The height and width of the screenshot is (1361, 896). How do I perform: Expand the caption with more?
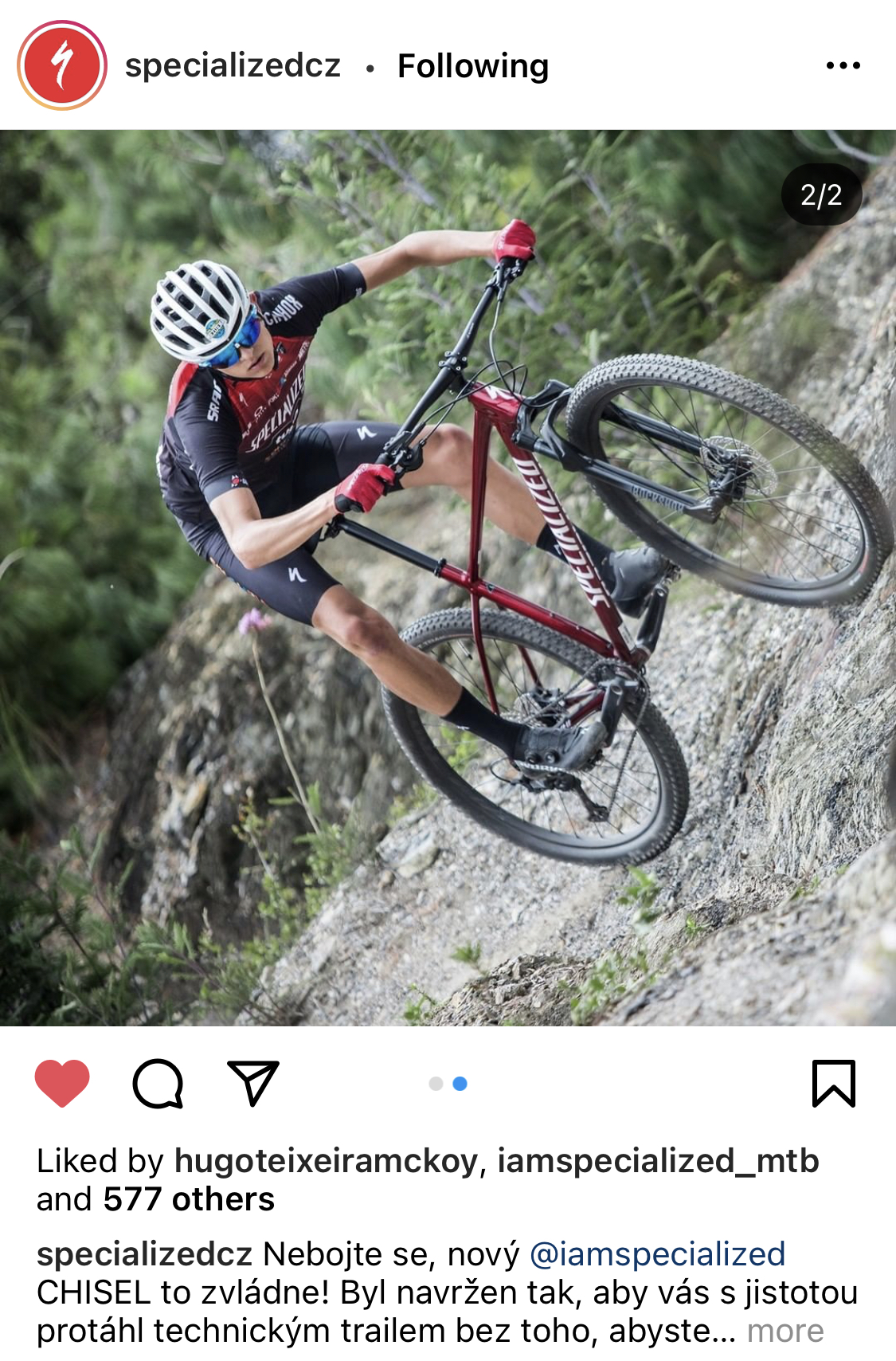(x=785, y=1331)
